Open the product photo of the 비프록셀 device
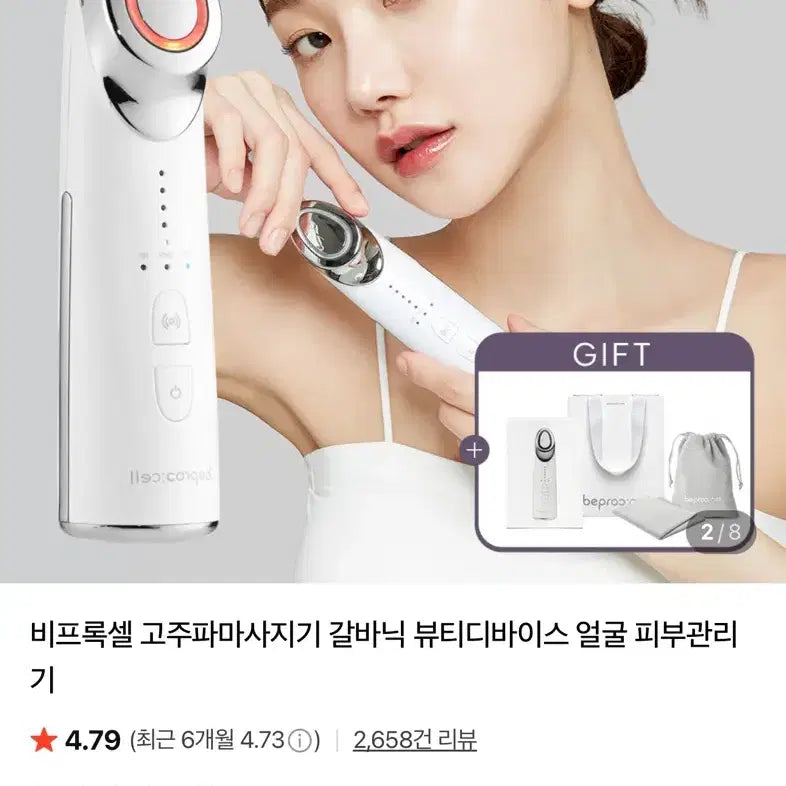 (393, 290)
